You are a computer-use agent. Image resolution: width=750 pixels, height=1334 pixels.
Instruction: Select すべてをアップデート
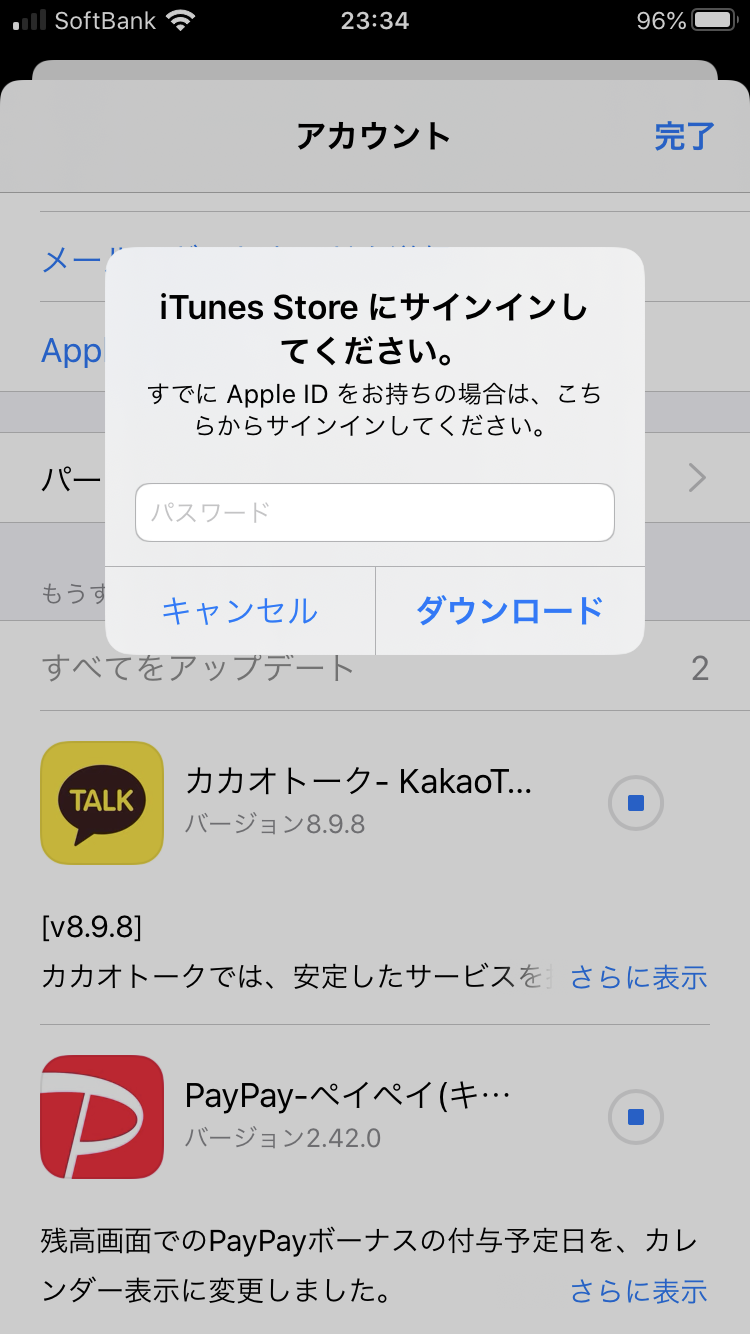[198, 667]
